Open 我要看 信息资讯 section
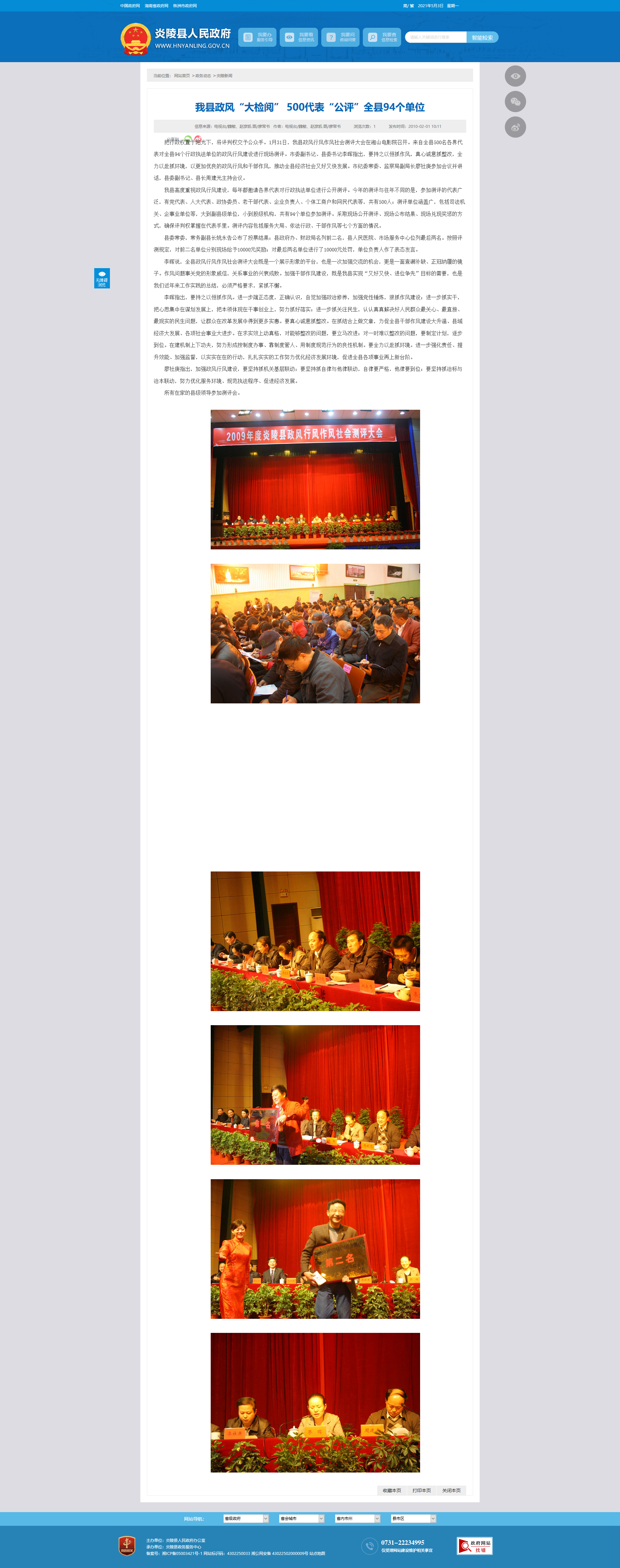The width and height of the screenshot is (620, 1568). [x=298, y=37]
